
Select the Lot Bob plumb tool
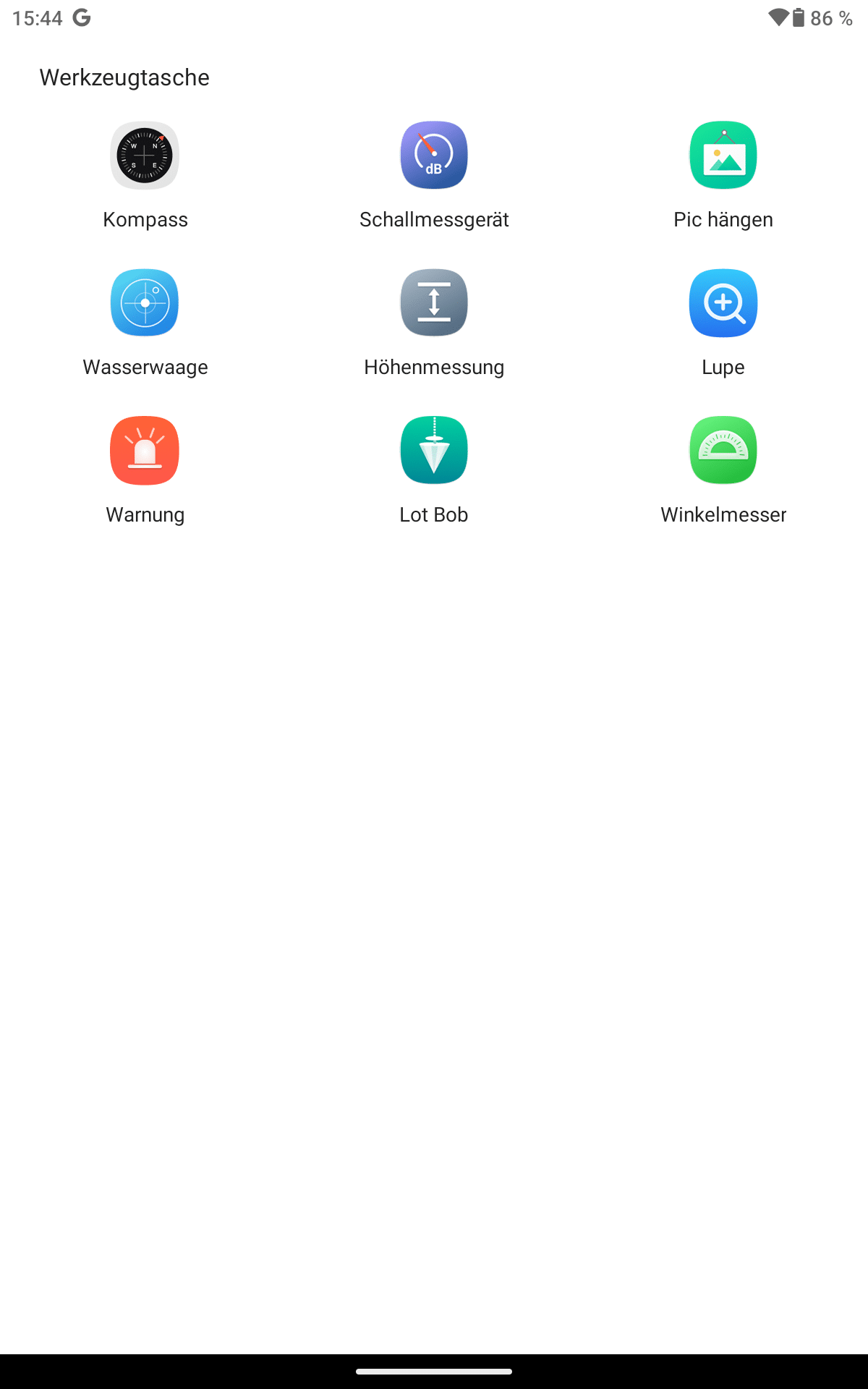pyautogui.click(x=434, y=451)
